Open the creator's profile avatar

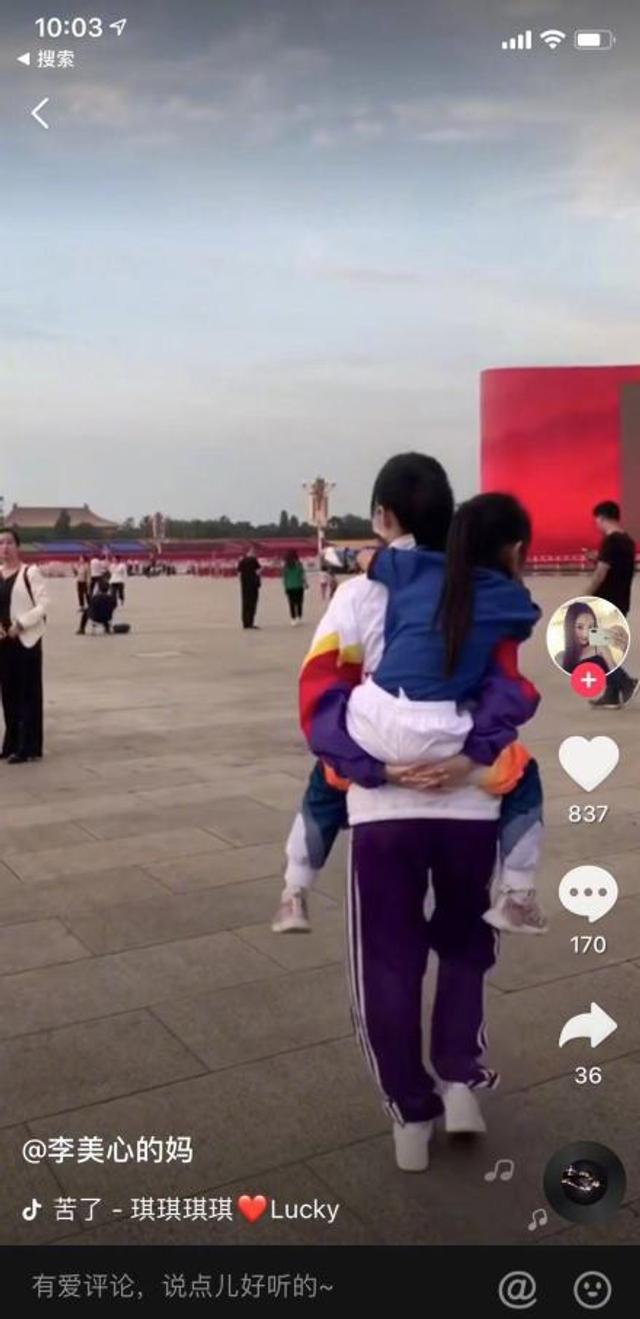tap(588, 636)
